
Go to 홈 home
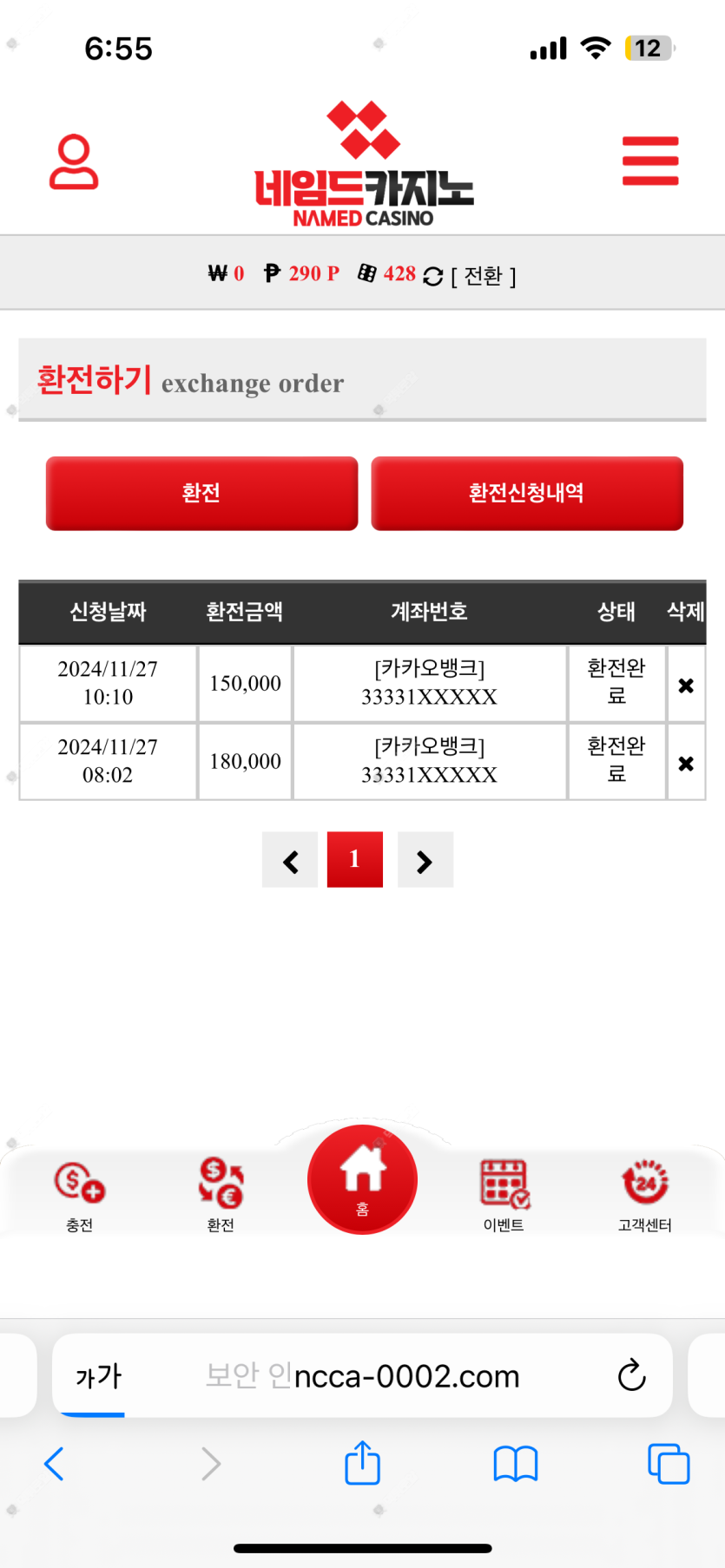[362, 1180]
